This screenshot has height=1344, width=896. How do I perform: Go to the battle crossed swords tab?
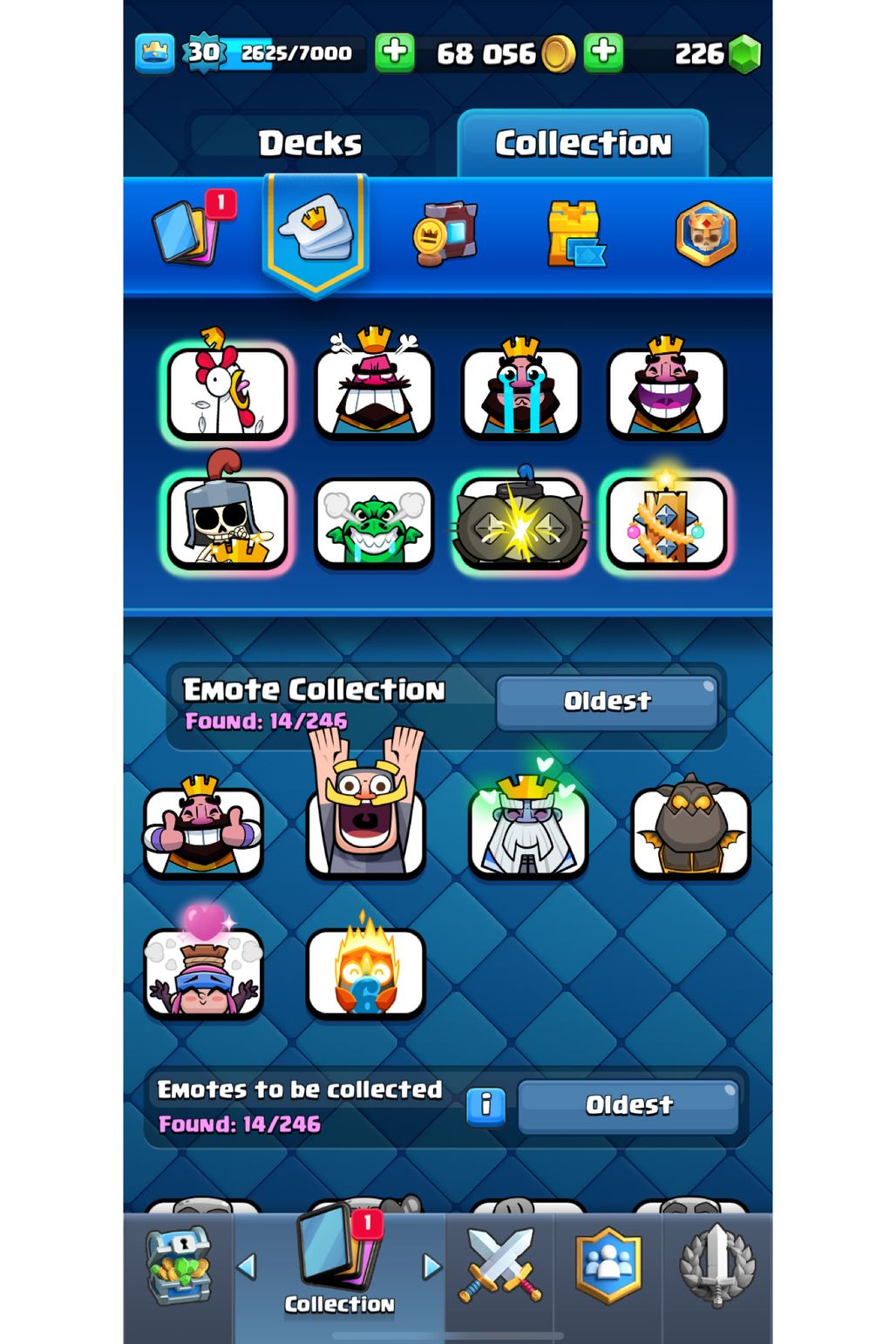pyautogui.click(x=499, y=1266)
